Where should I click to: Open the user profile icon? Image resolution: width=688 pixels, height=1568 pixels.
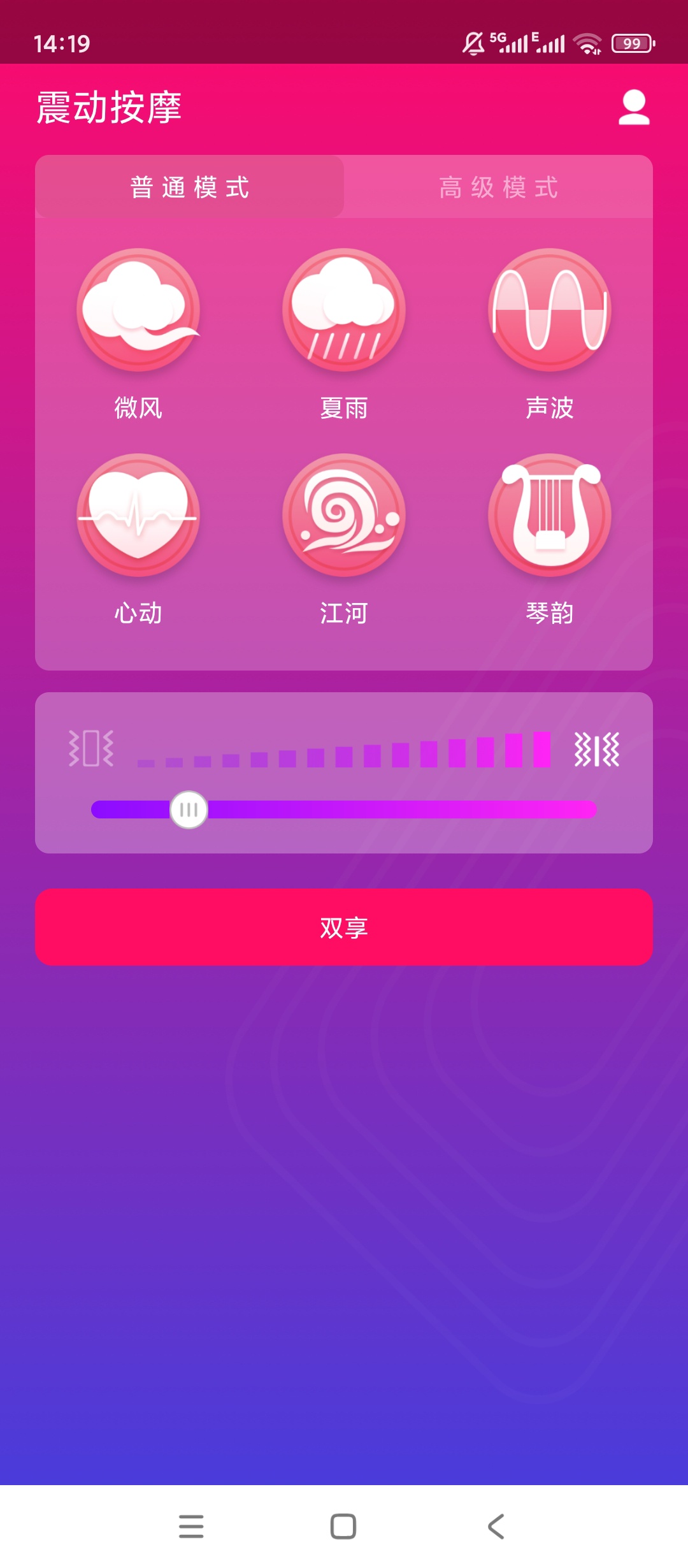click(x=634, y=107)
